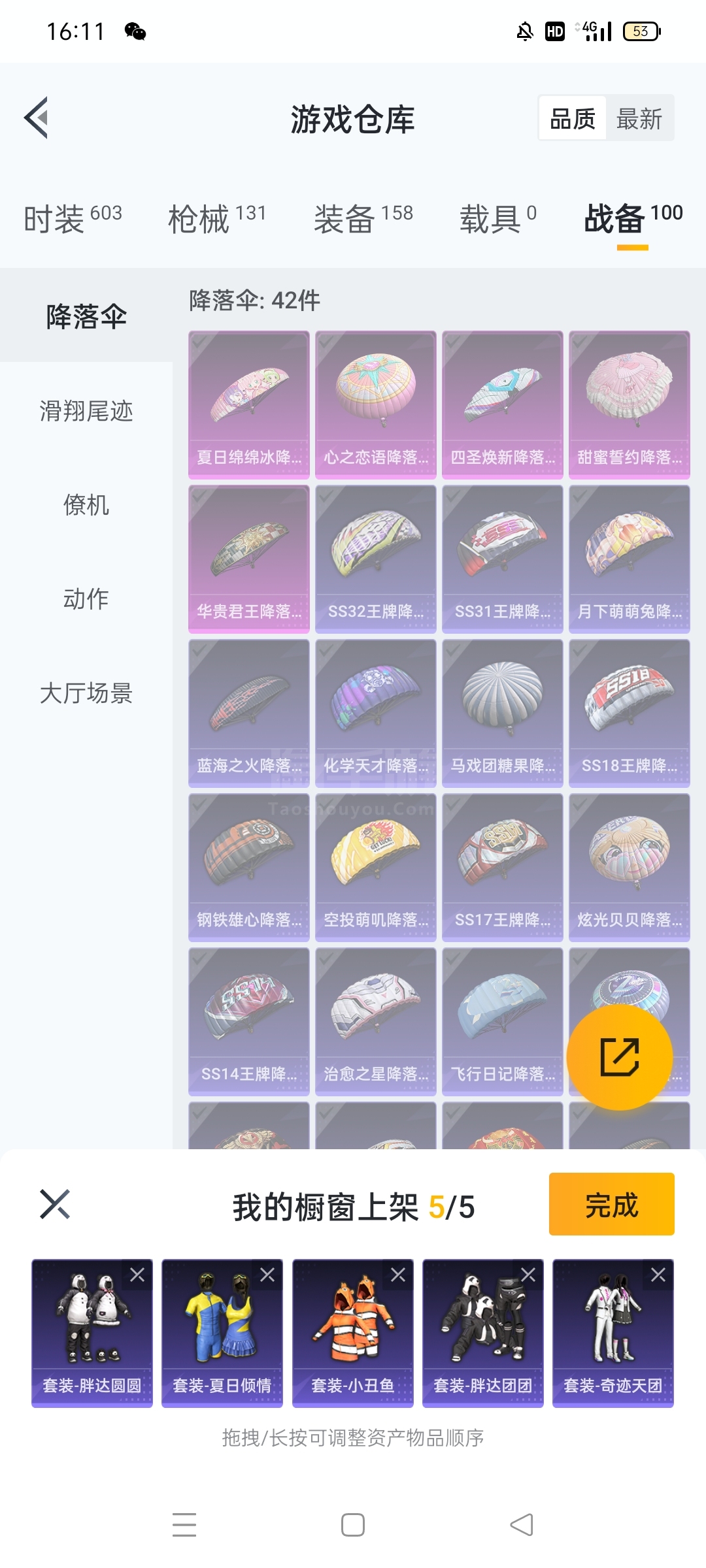Pick the SS32王牌 parachute tile
The height and width of the screenshot is (1568, 706).
click(x=376, y=559)
